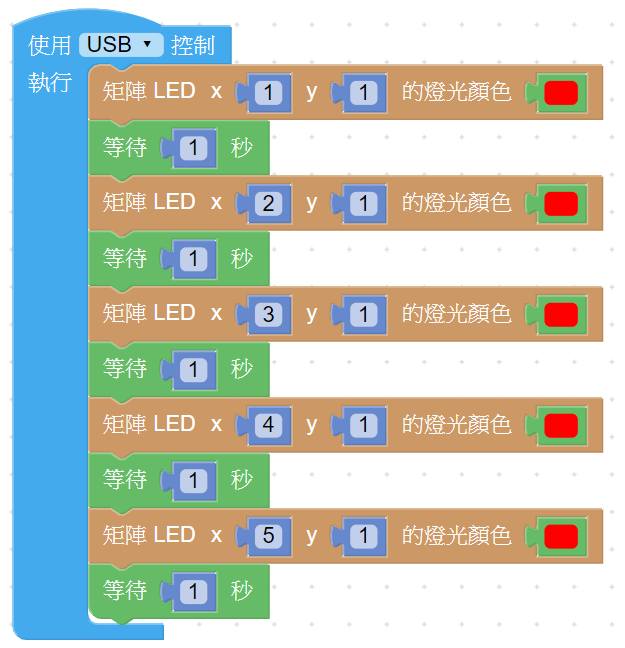Viewport: 625px width, 648px height.
Task: Open the USB control dropdown
Action: (x=121, y=45)
